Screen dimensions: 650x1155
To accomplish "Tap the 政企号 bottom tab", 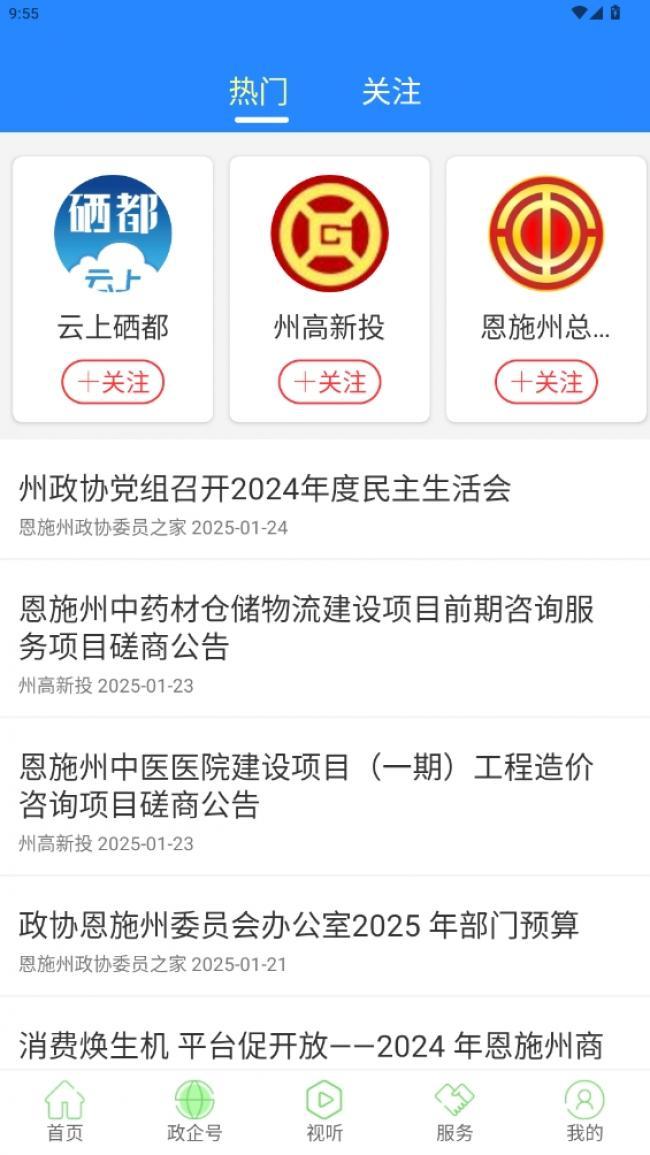I will tap(195, 1112).
